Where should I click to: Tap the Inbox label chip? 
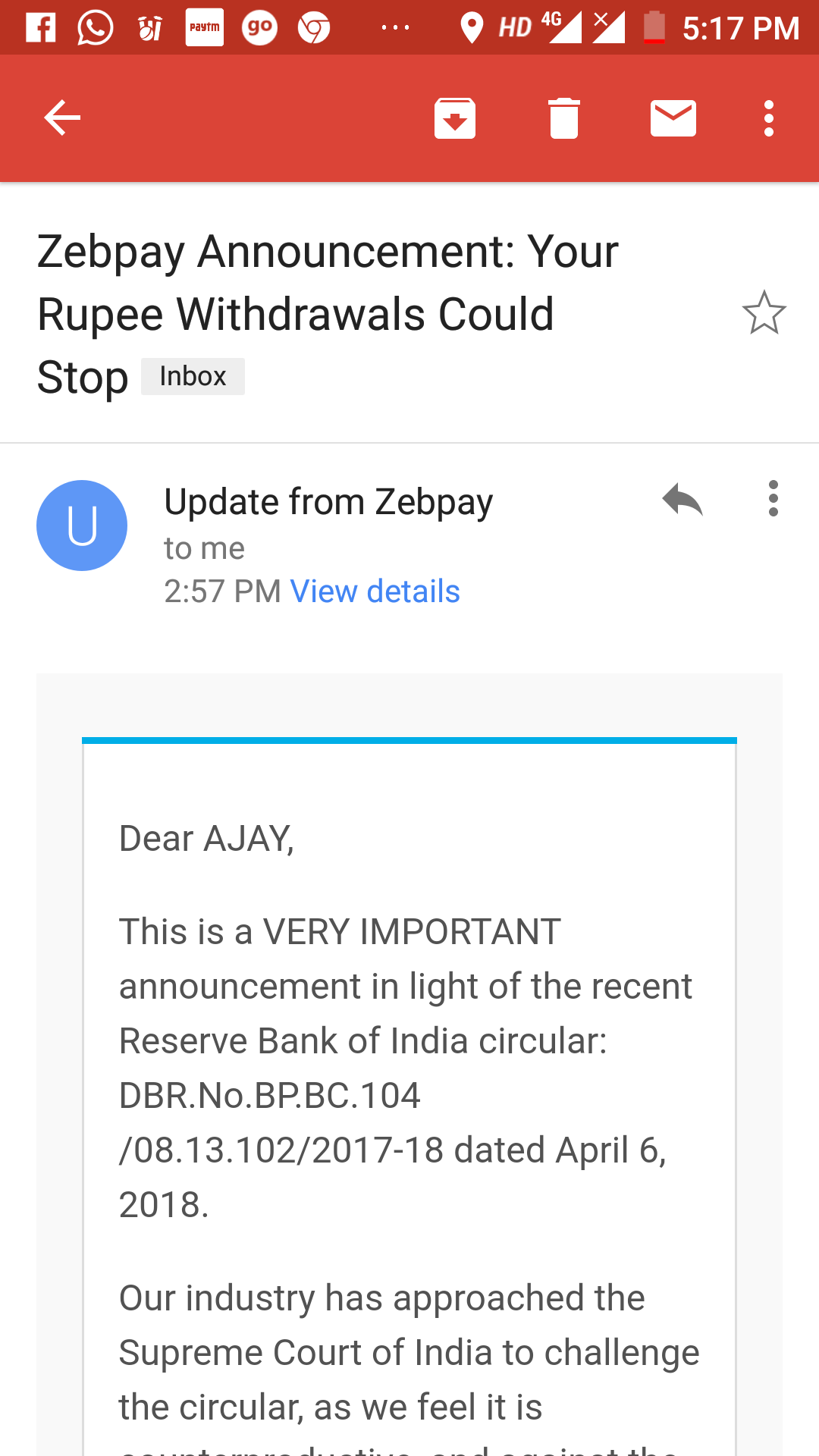coord(193,376)
